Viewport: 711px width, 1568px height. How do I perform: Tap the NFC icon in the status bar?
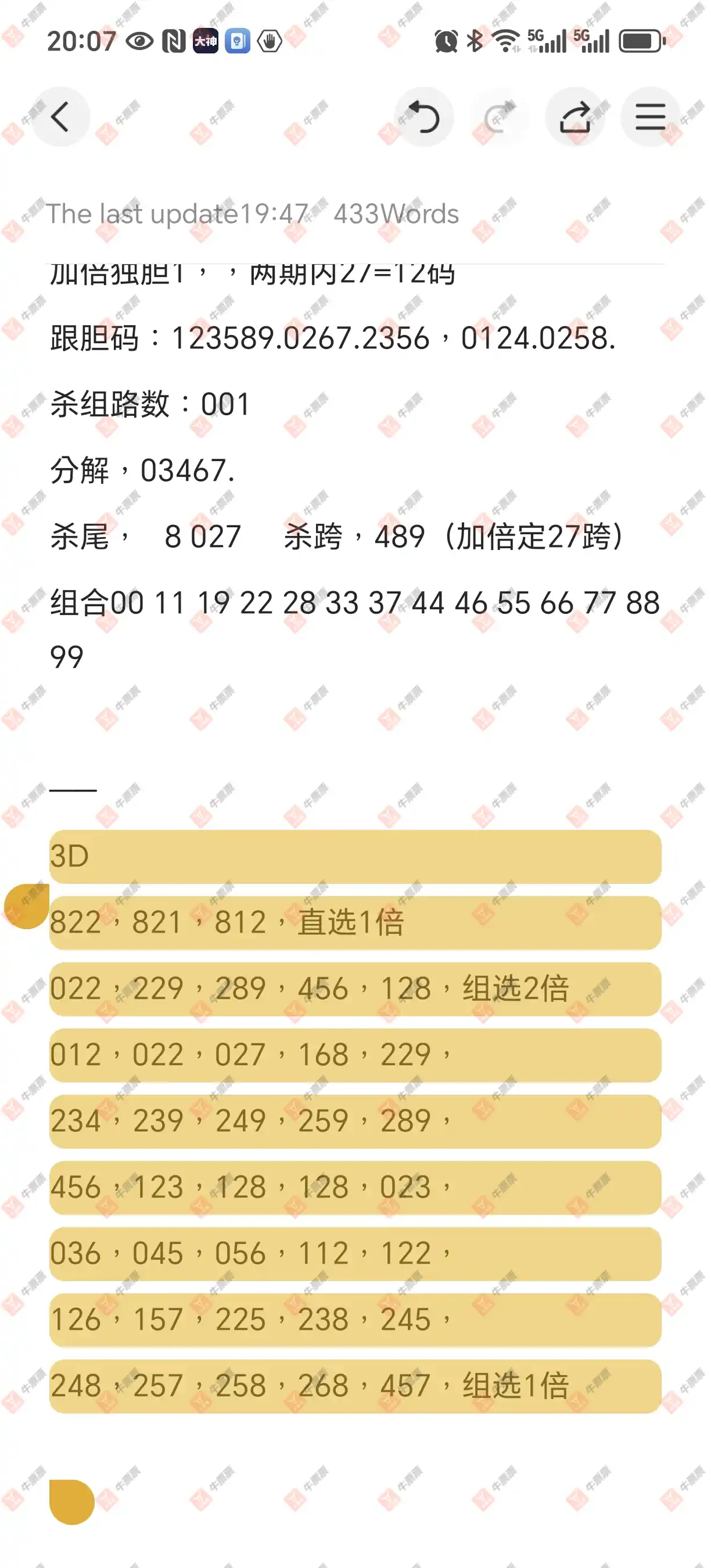[x=173, y=41]
